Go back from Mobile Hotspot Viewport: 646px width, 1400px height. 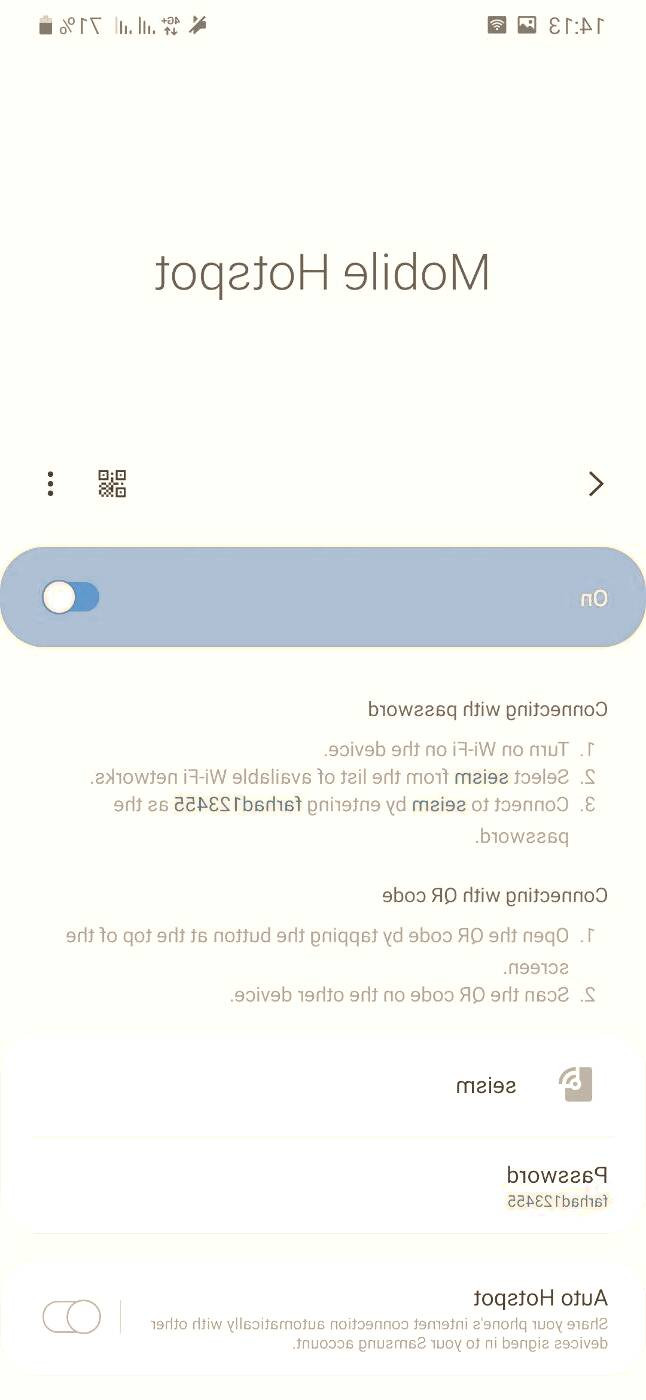coord(596,484)
